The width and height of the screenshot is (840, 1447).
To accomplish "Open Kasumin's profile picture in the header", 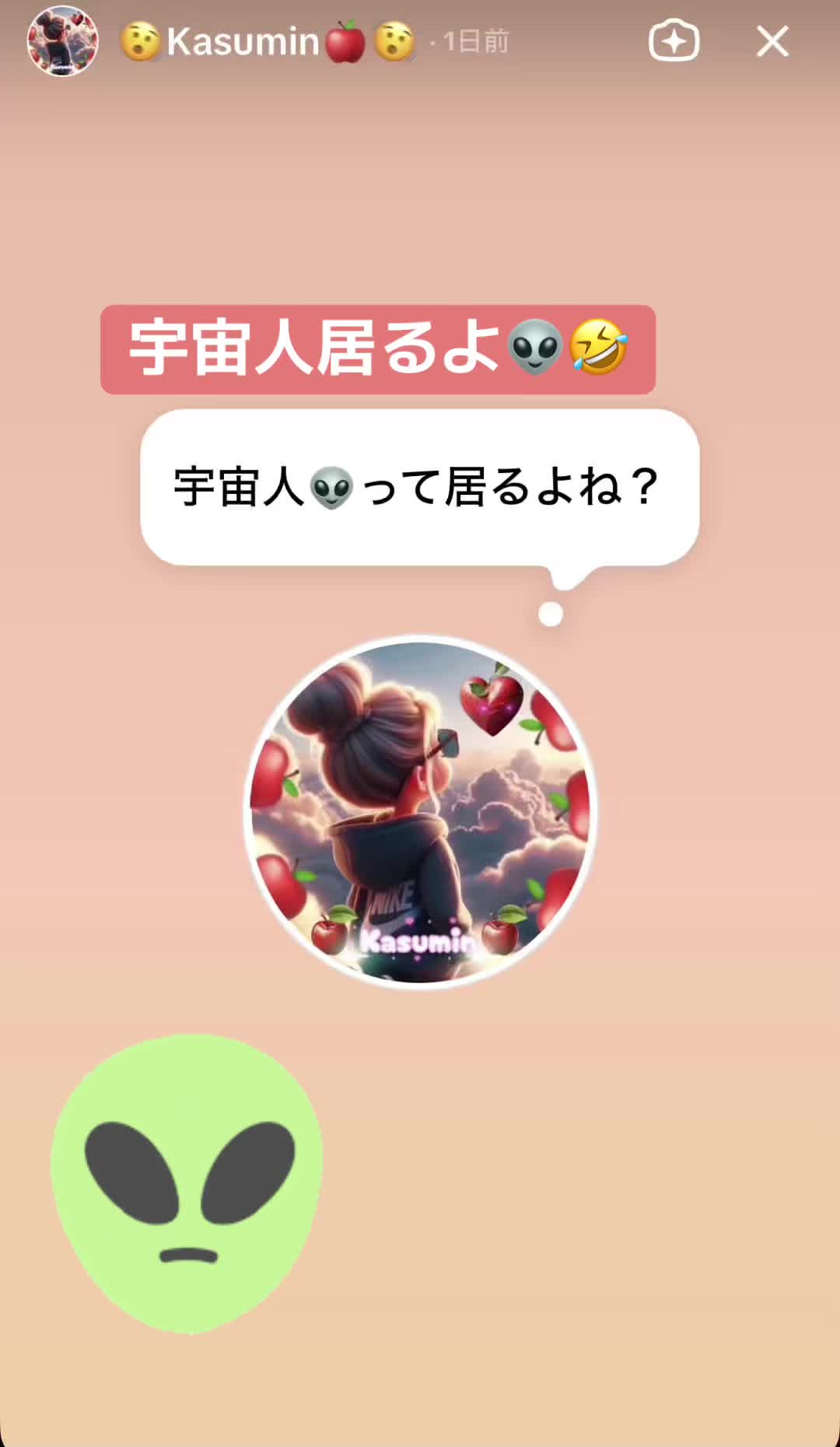I will [x=62, y=41].
